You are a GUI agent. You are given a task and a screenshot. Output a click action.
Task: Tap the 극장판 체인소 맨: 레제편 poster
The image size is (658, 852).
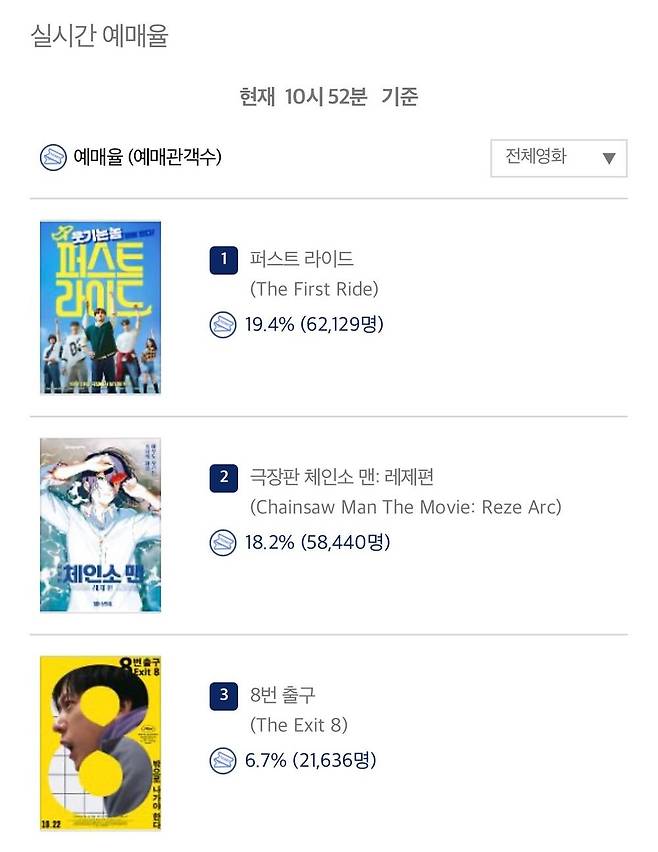coord(100,524)
